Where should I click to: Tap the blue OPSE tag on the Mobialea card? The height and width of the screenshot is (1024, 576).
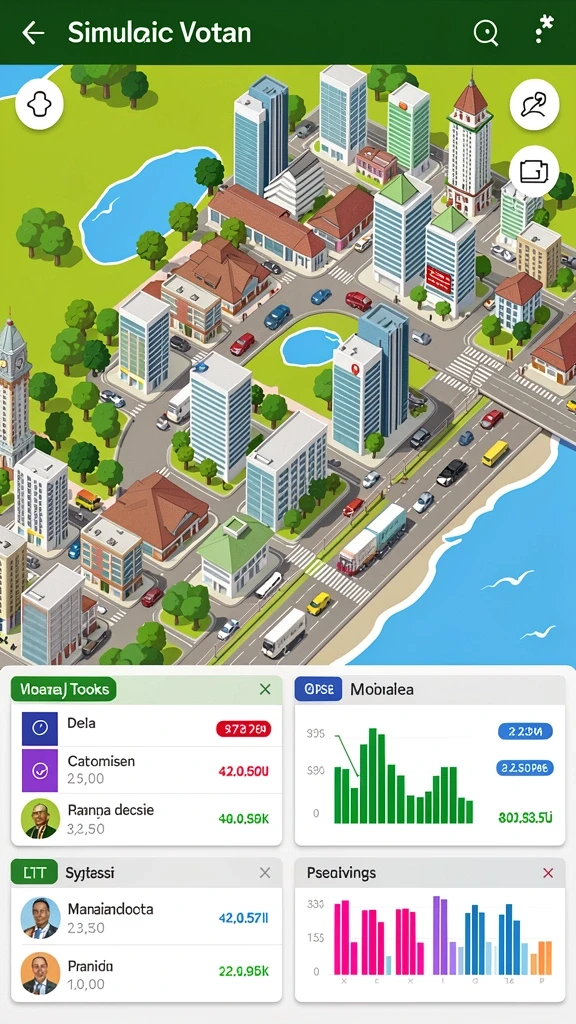pos(319,689)
